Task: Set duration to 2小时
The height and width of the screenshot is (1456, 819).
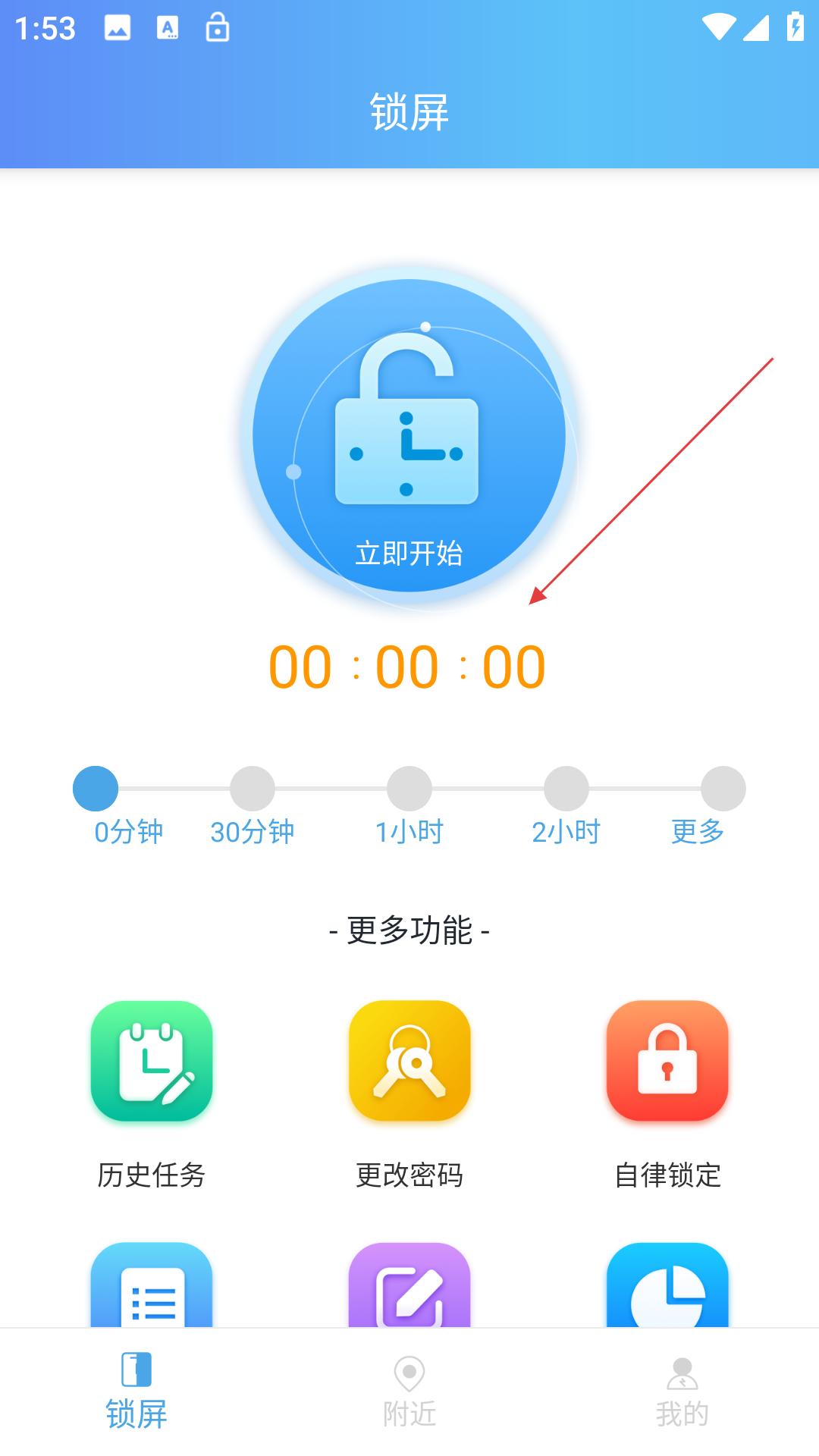Action: click(x=566, y=789)
